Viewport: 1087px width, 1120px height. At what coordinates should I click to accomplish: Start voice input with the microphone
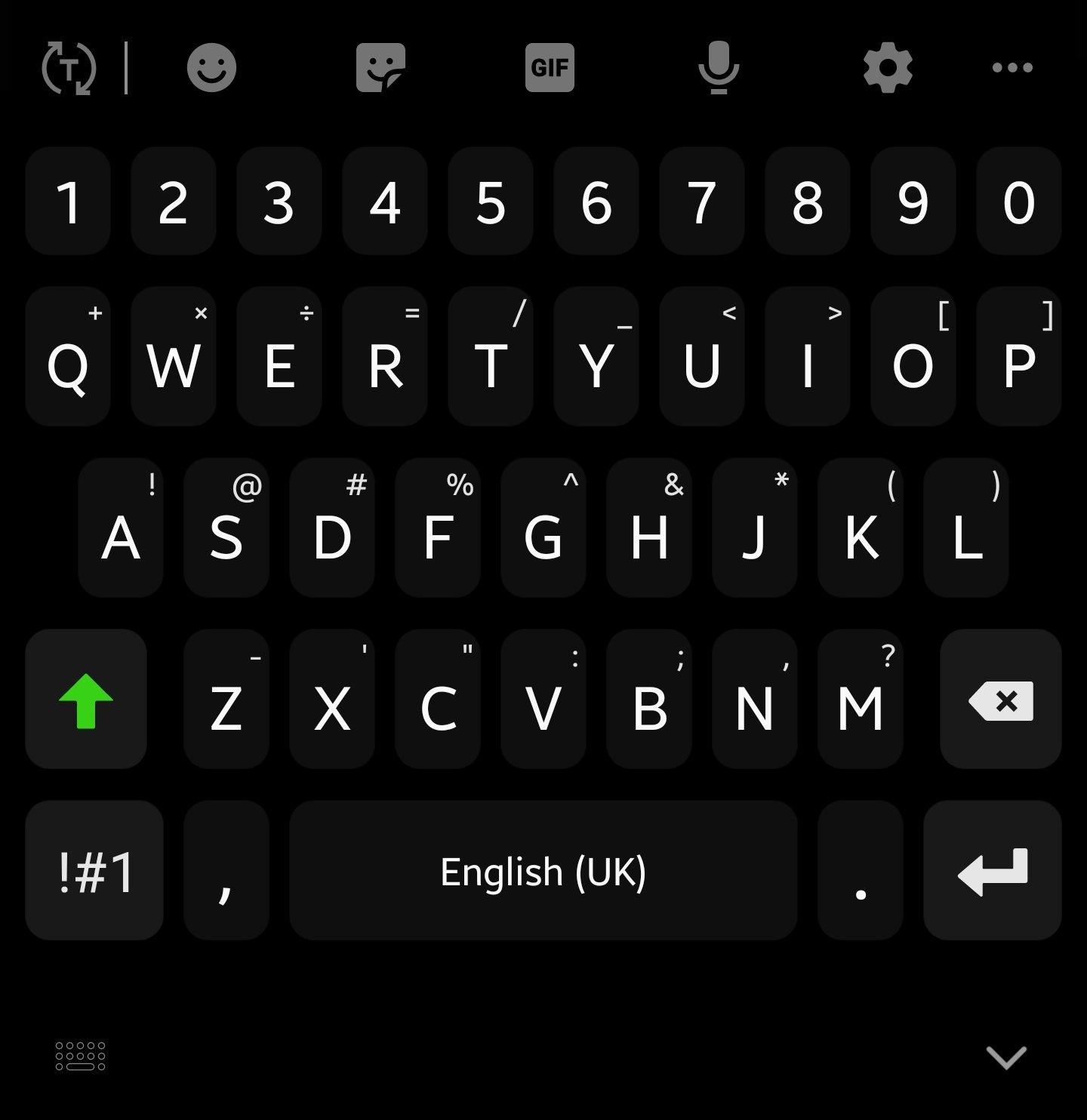click(718, 68)
